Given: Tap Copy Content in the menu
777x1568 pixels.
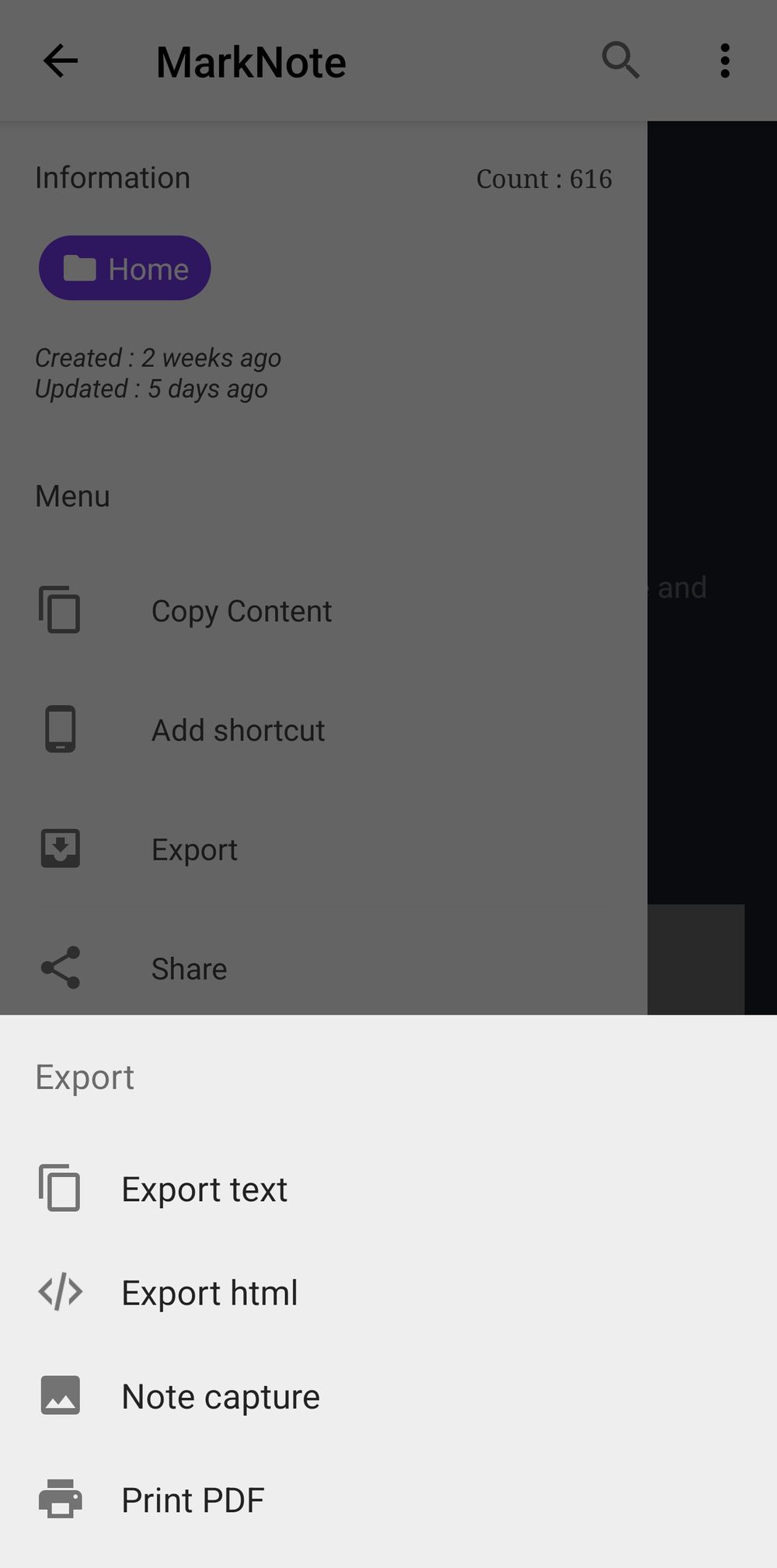Looking at the screenshot, I should pyautogui.click(x=241, y=611).
